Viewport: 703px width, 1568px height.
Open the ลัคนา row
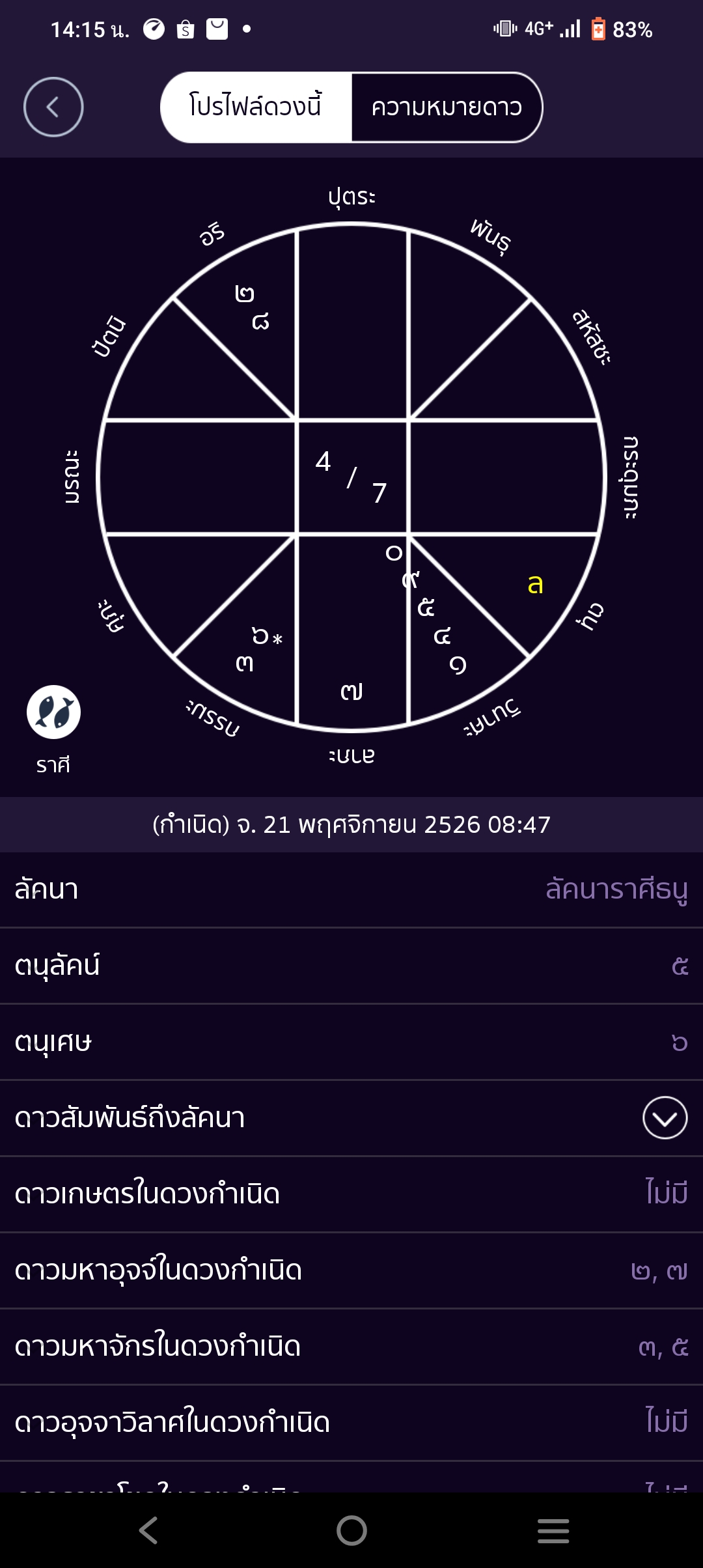(x=351, y=889)
